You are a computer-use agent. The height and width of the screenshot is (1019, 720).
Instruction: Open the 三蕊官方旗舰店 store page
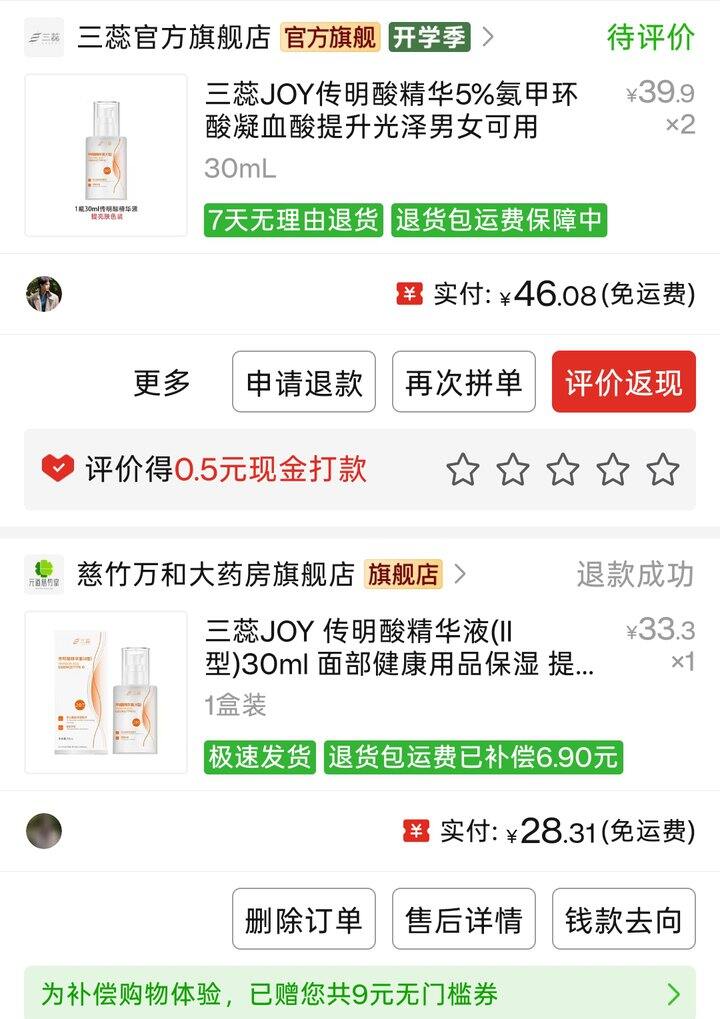[x=174, y=38]
